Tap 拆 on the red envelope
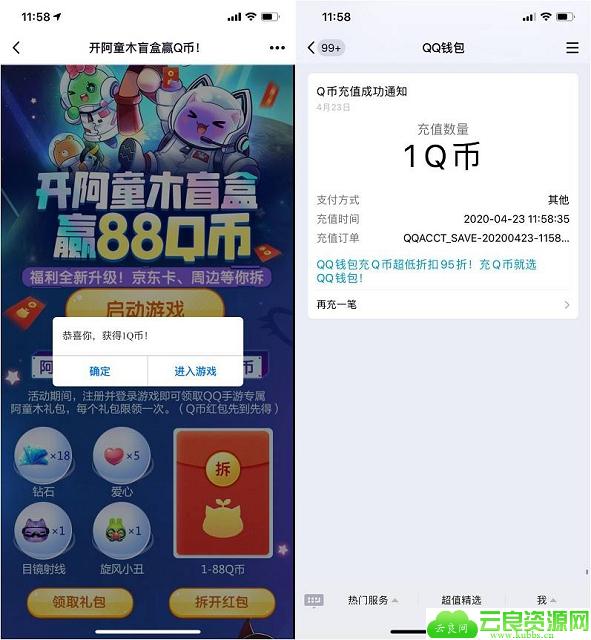Screen dimensions: 591x640 coord(222,469)
